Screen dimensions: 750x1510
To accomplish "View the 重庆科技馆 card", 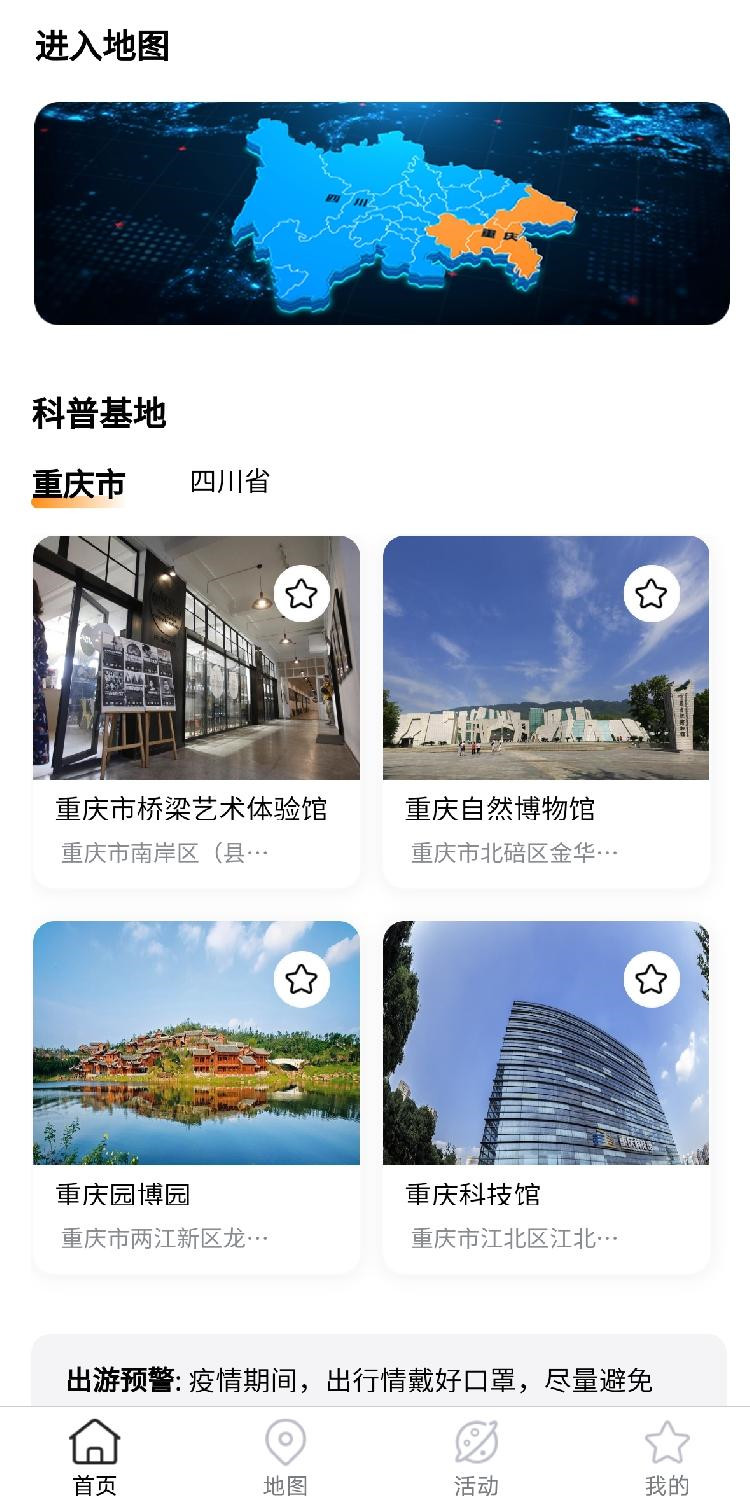I will pos(546,1097).
